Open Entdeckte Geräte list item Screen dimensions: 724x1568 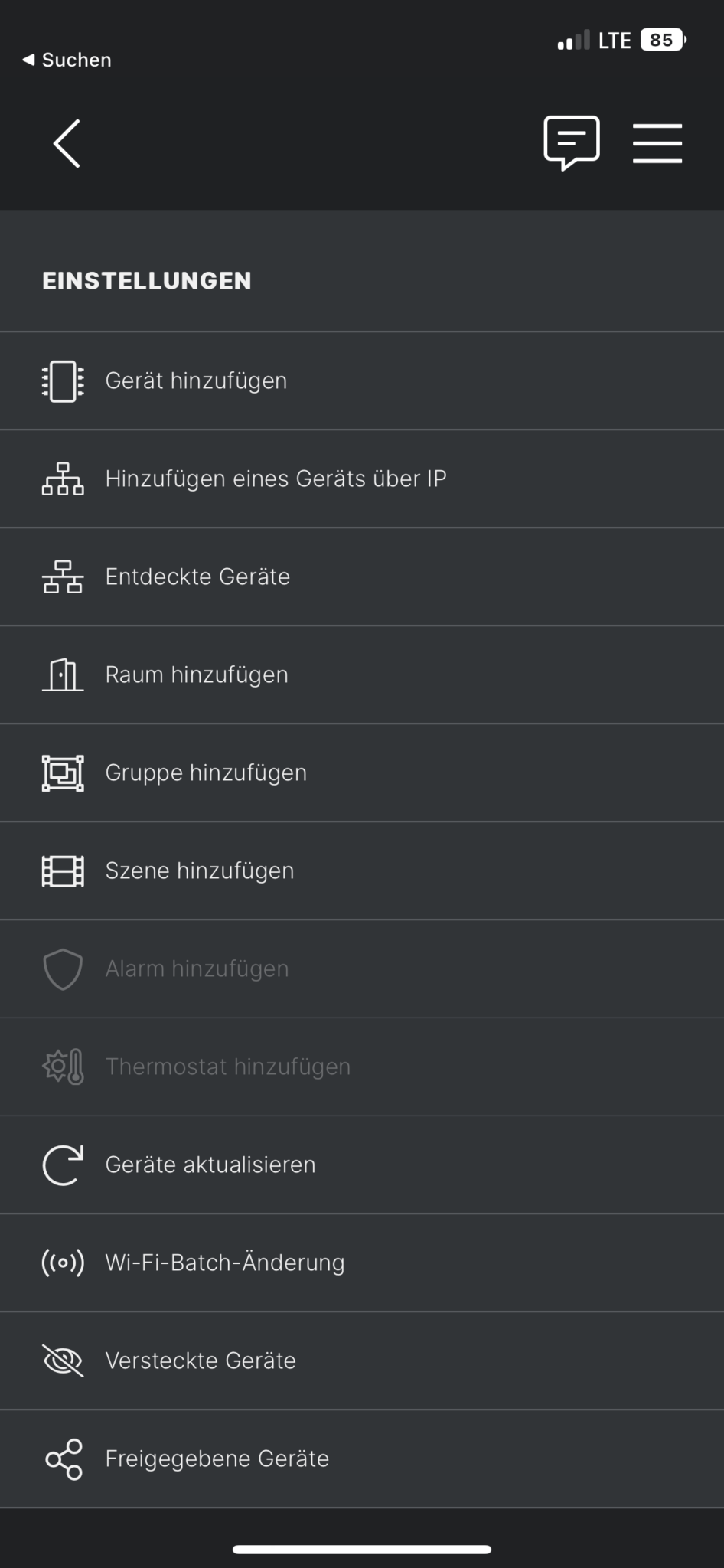tap(199, 577)
